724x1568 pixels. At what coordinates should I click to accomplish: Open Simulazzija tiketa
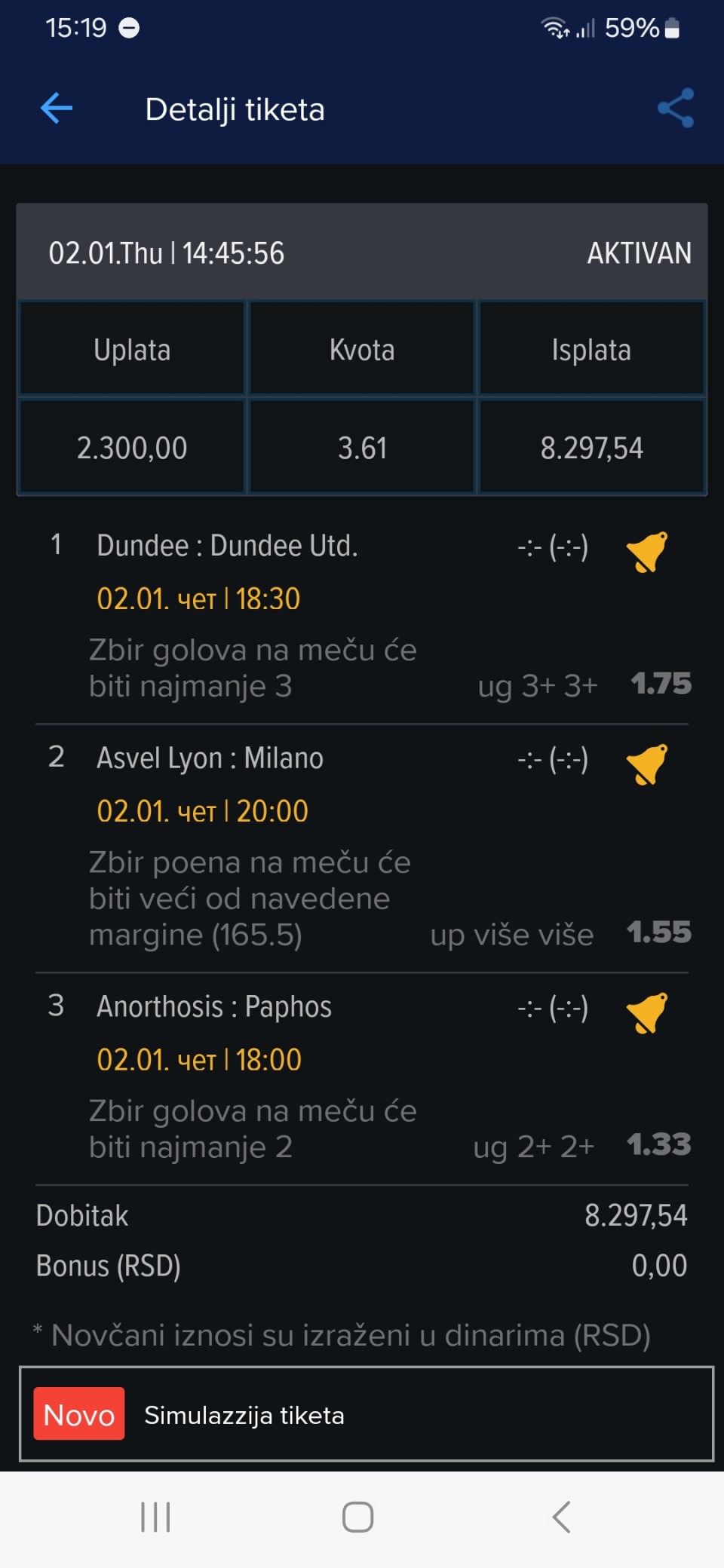pos(367,1414)
